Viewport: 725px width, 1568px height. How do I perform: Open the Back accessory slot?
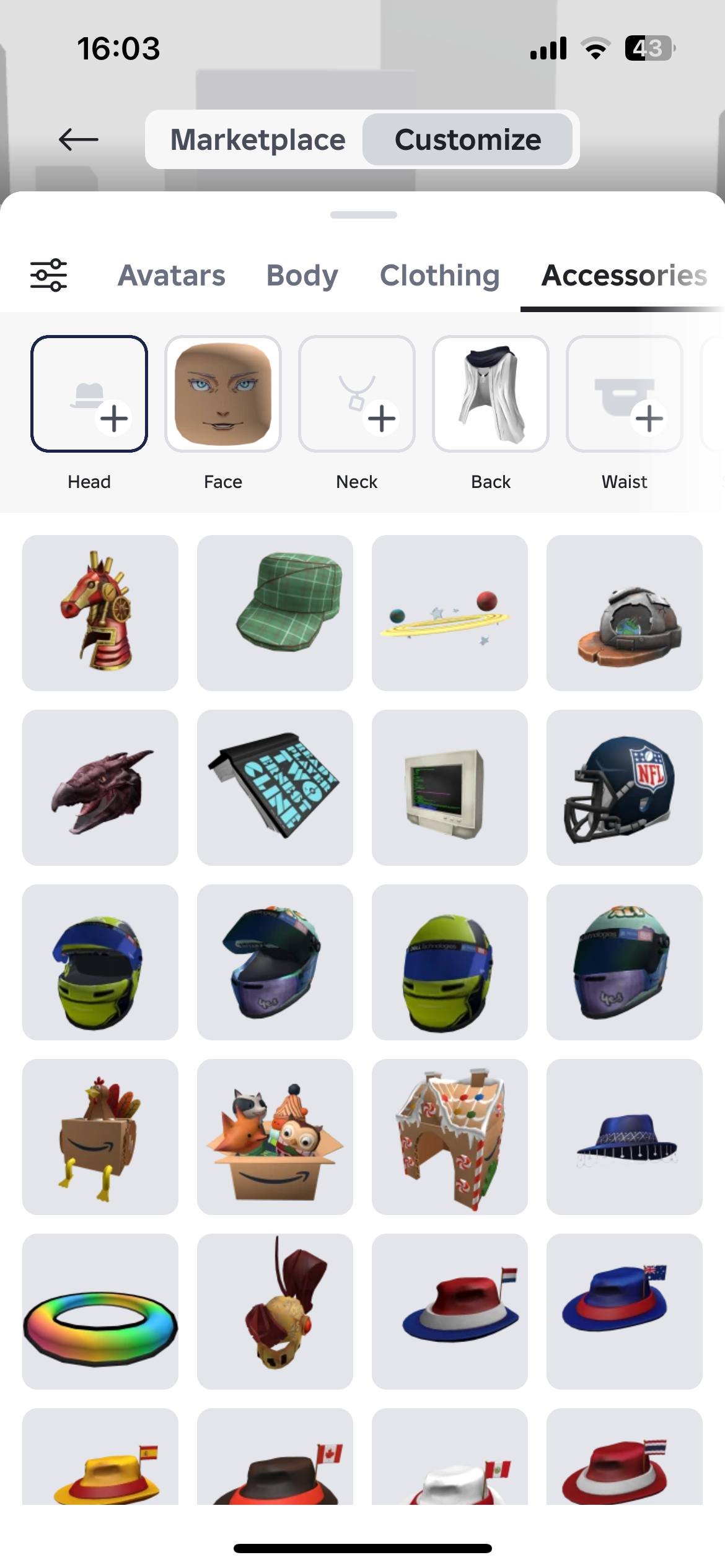click(491, 394)
